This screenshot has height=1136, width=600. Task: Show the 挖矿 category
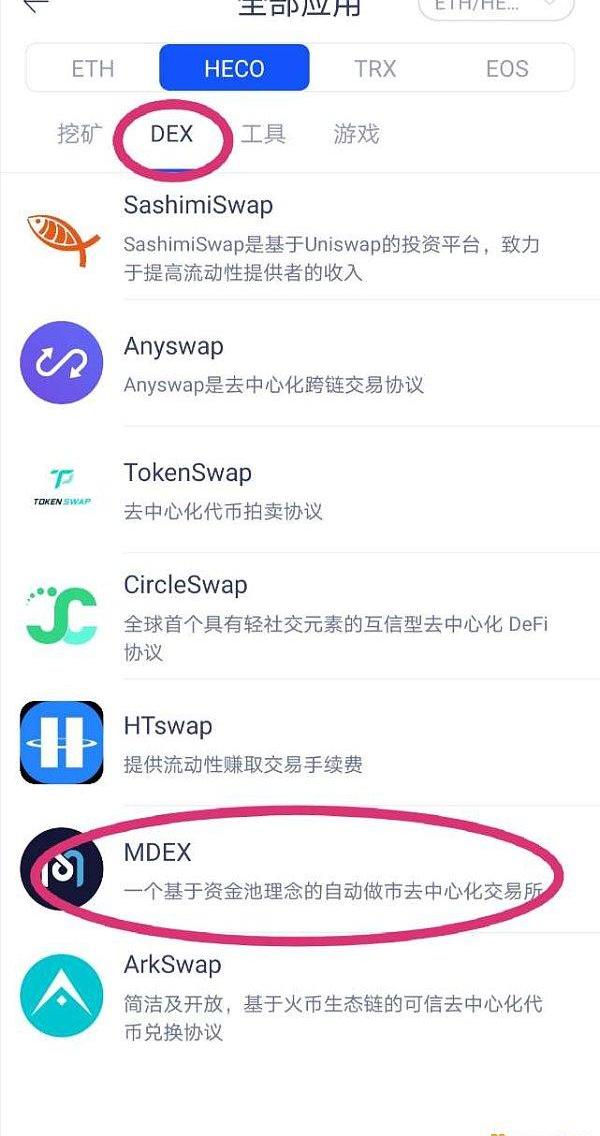tap(80, 134)
